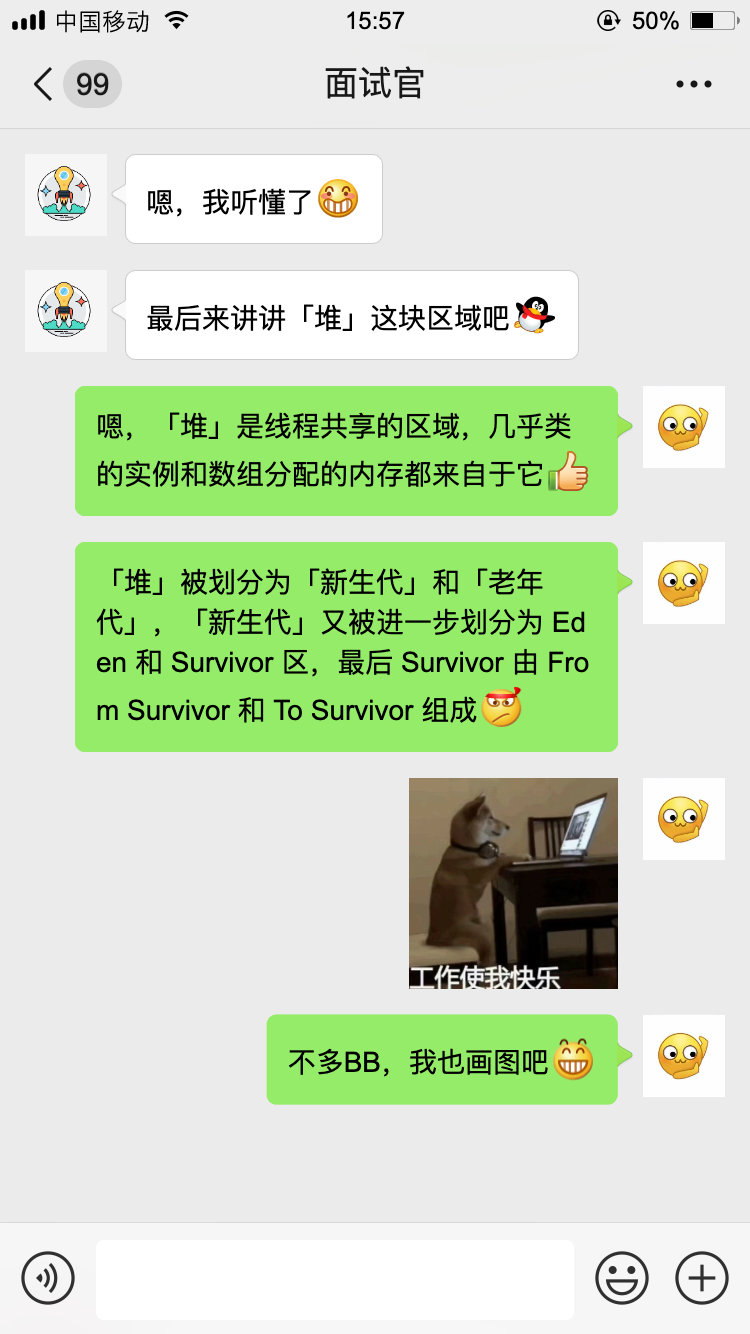Switch to voice message input
The image size is (750, 1334).
tap(48, 1278)
